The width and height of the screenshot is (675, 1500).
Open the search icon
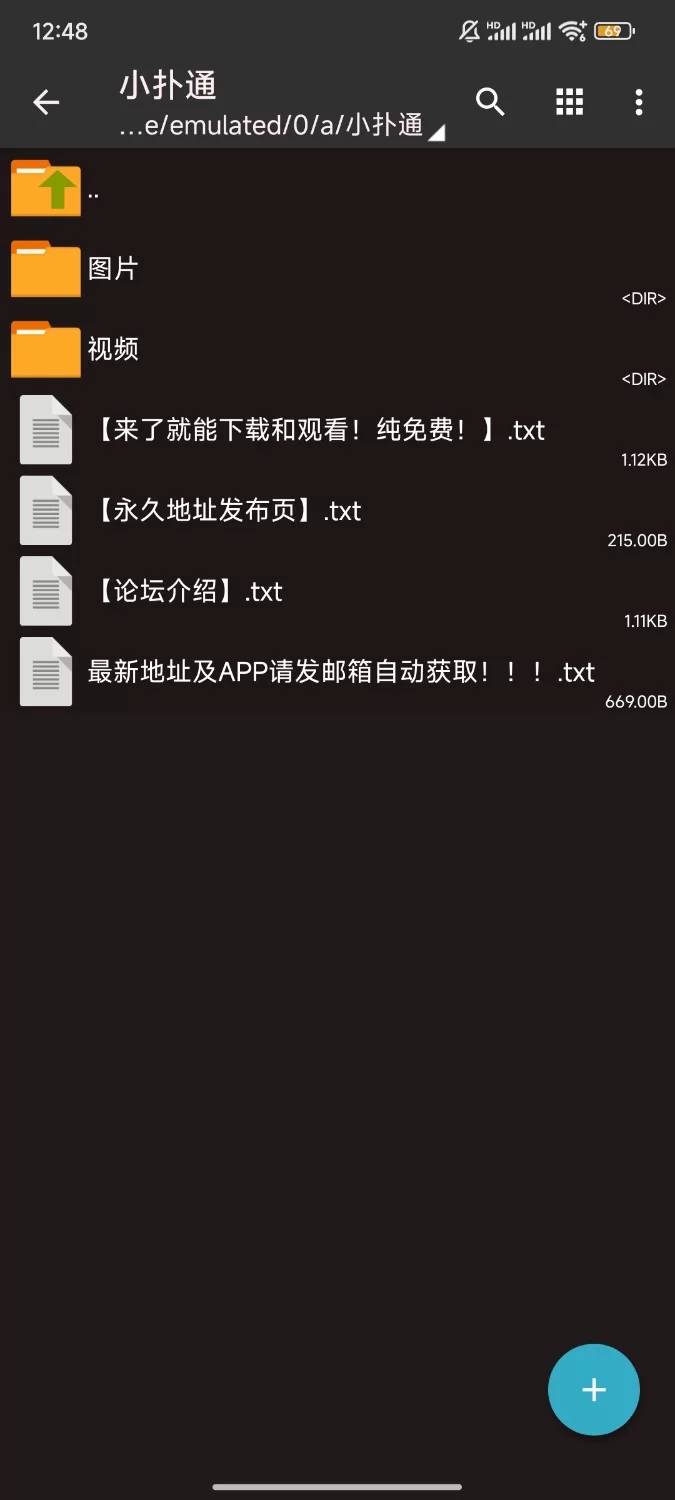[x=490, y=101]
